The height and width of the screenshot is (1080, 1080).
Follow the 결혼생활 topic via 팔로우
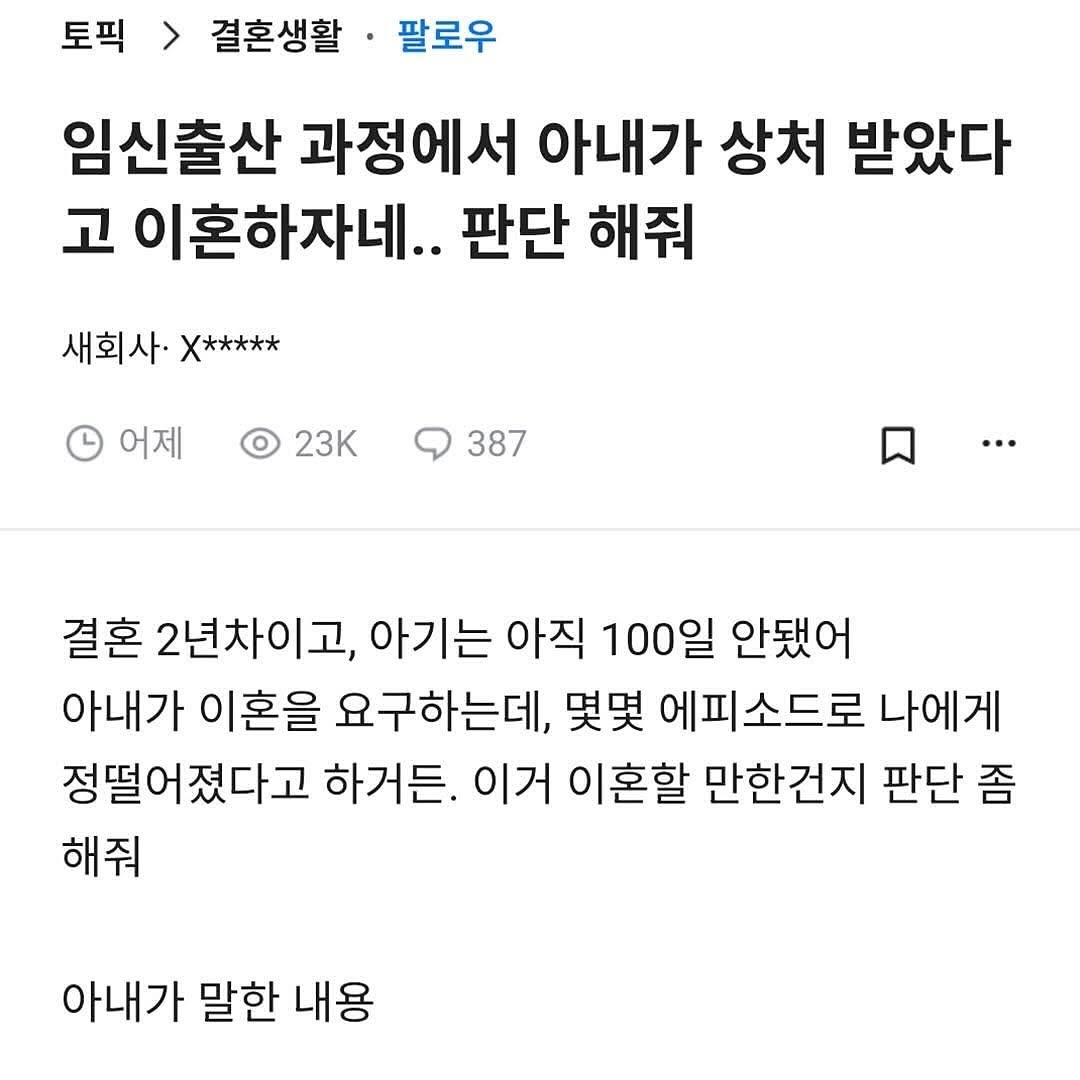pos(447,38)
